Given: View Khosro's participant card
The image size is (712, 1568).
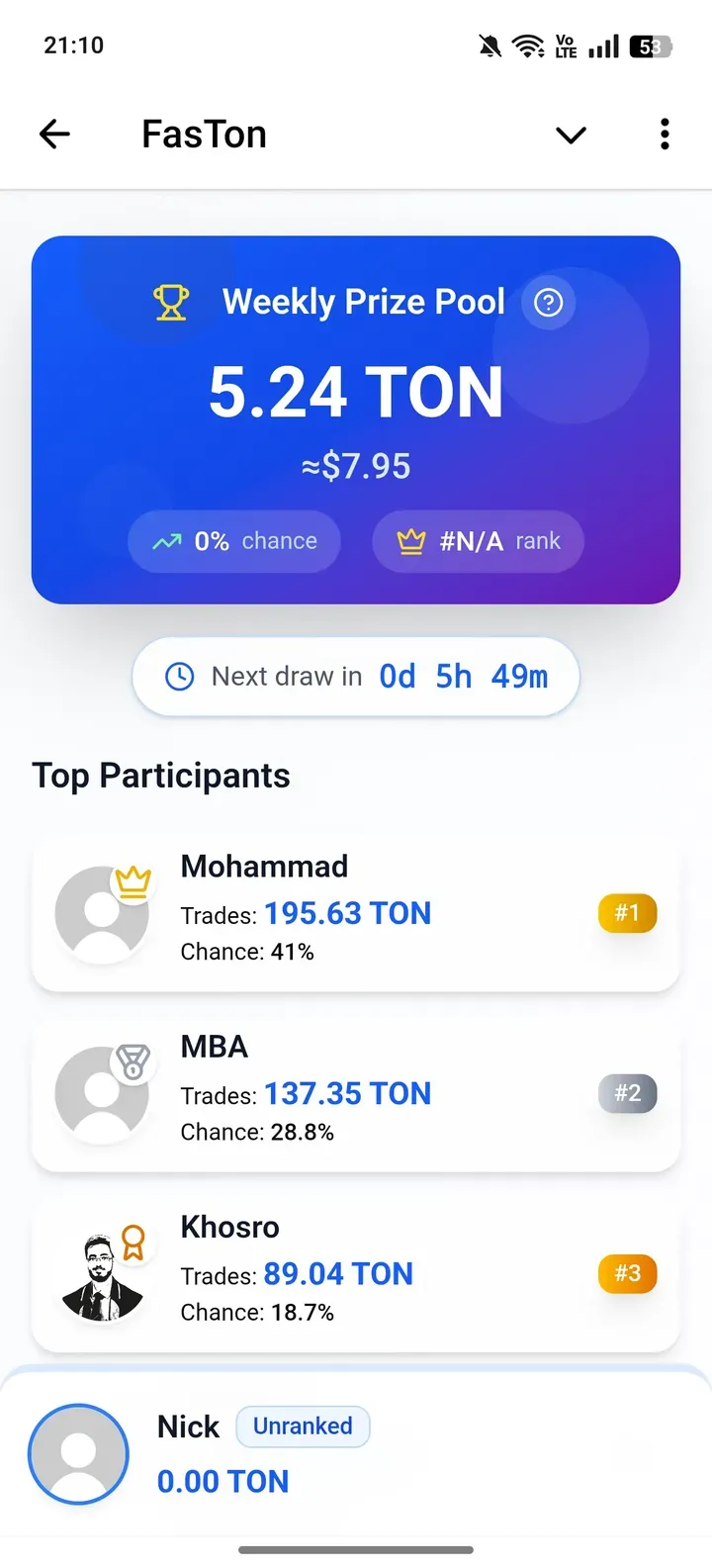Looking at the screenshot, I should [x=356, y=1272].
